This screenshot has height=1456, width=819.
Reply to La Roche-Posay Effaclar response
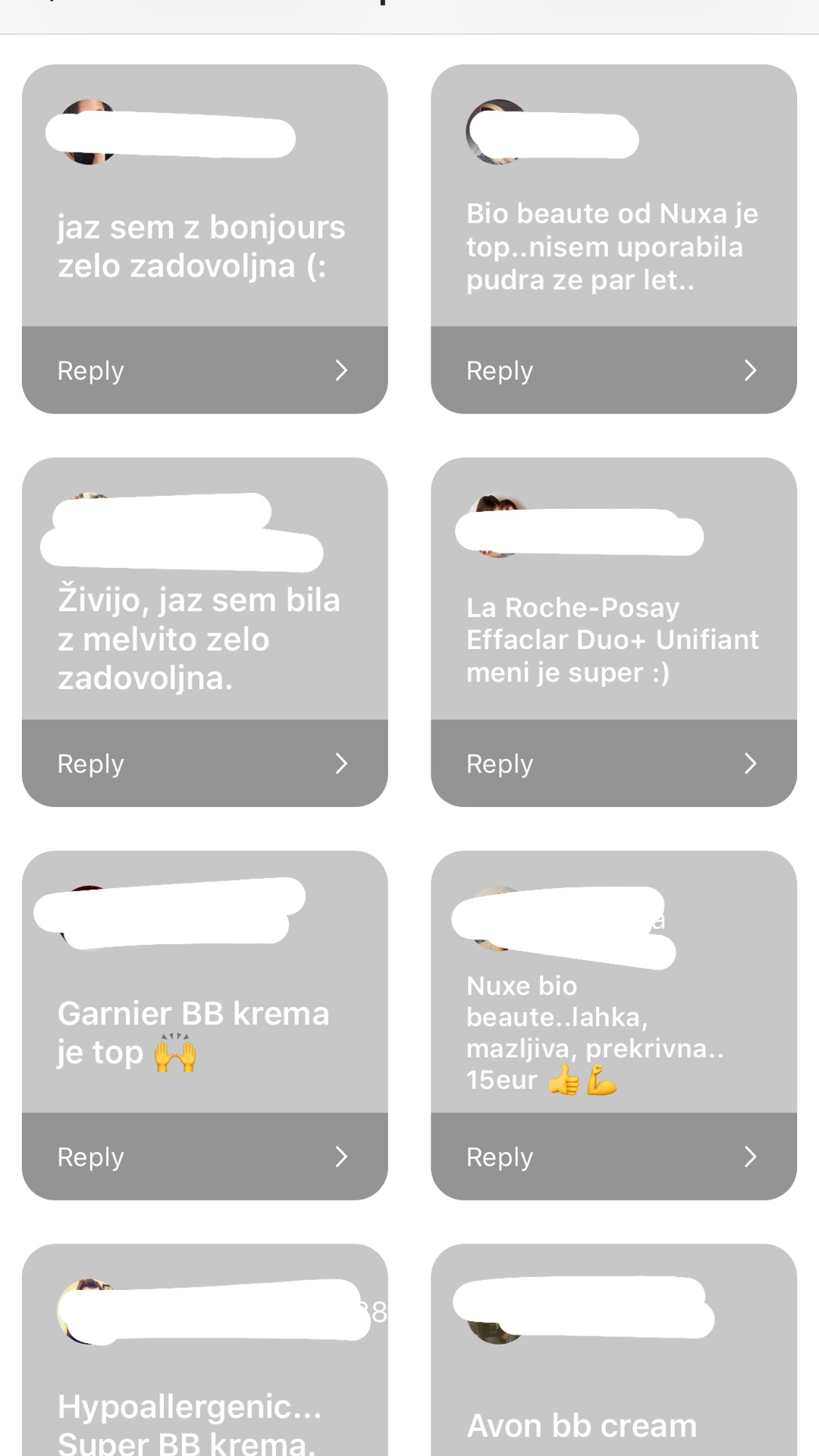613,763
